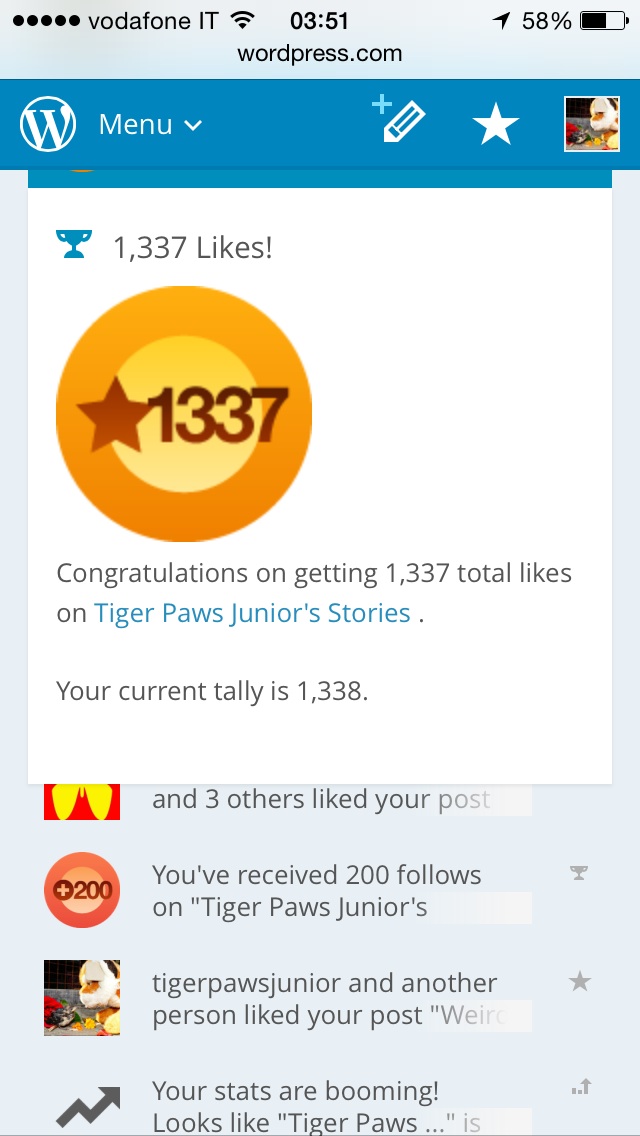Open the WordPress logo home
640x1136 pixels.
coord(48,124)
